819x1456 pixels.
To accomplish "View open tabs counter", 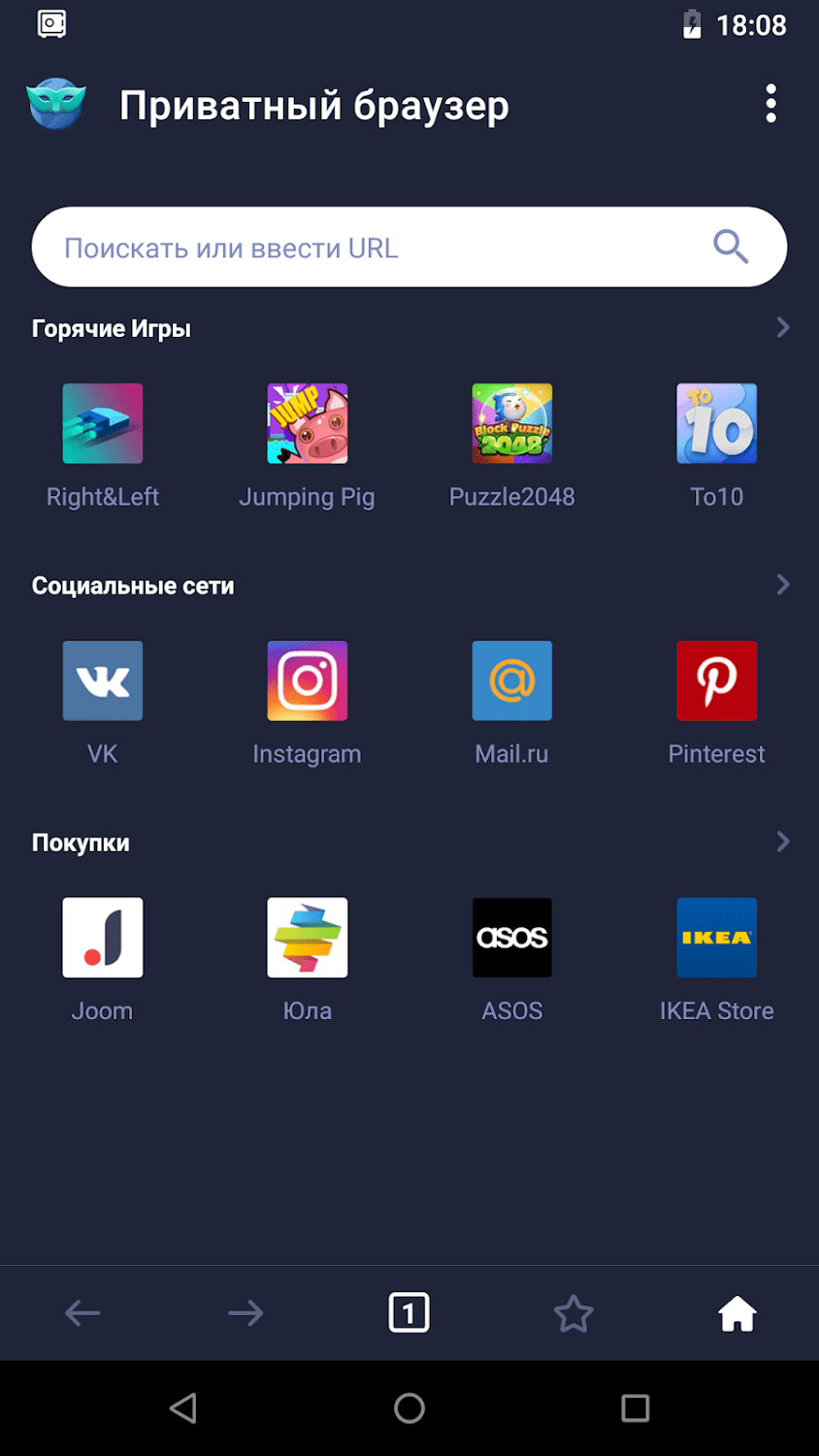I will tap(409, 1313).
